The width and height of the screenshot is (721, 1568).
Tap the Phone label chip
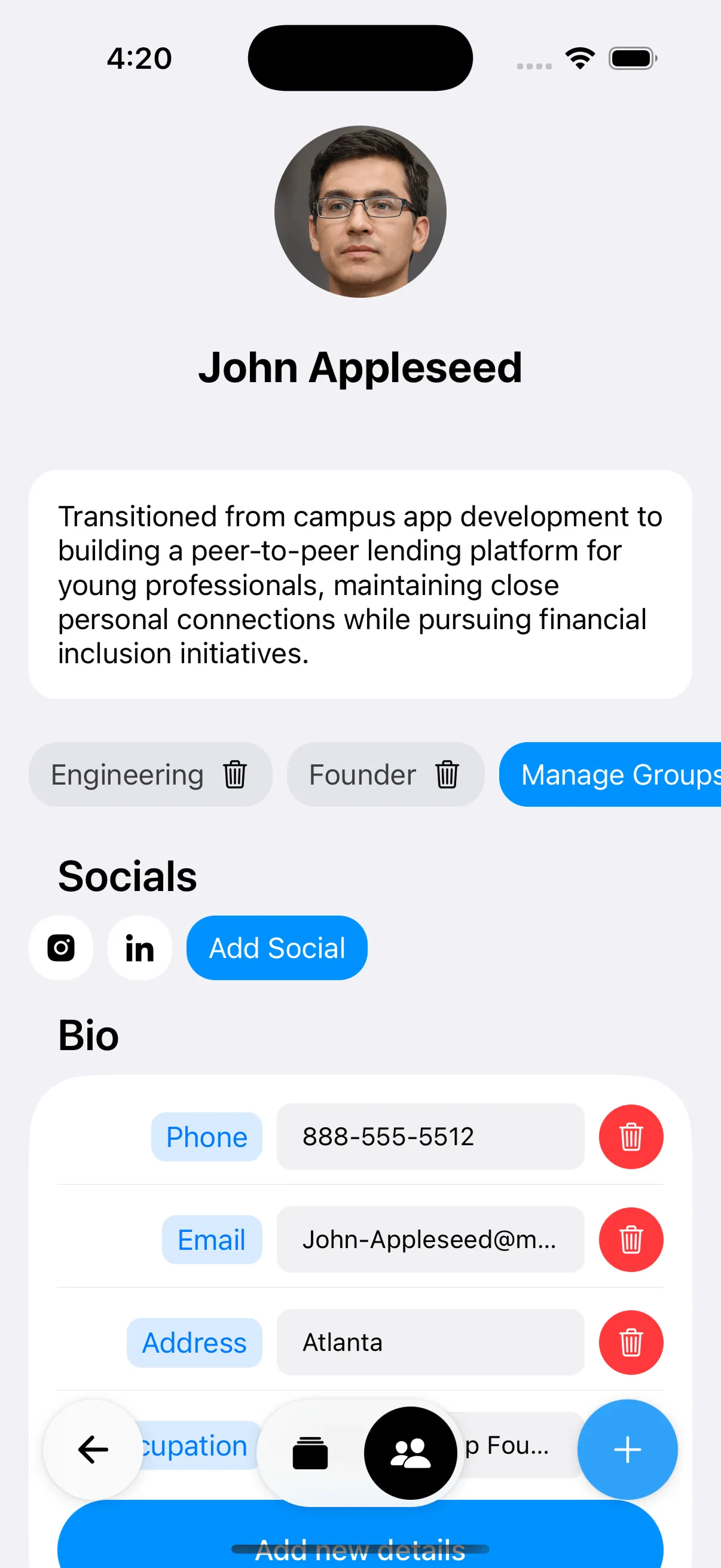(207, 1136)
